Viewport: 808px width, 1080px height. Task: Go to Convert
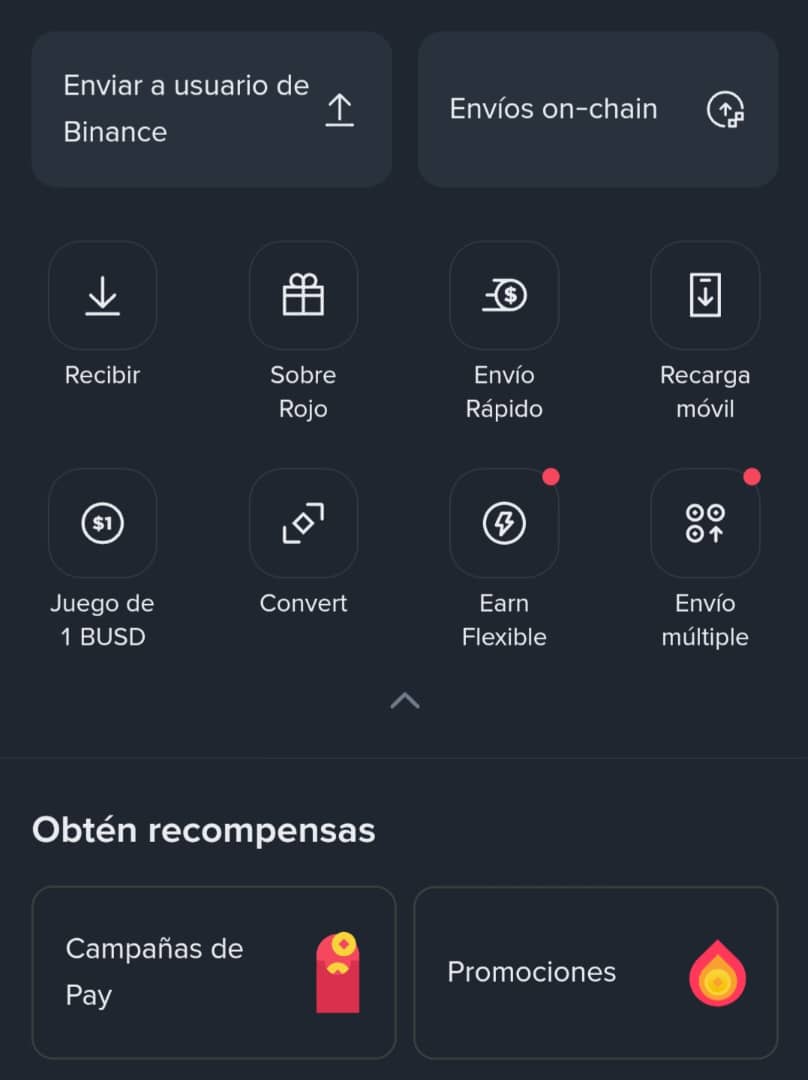pos(303,523)
